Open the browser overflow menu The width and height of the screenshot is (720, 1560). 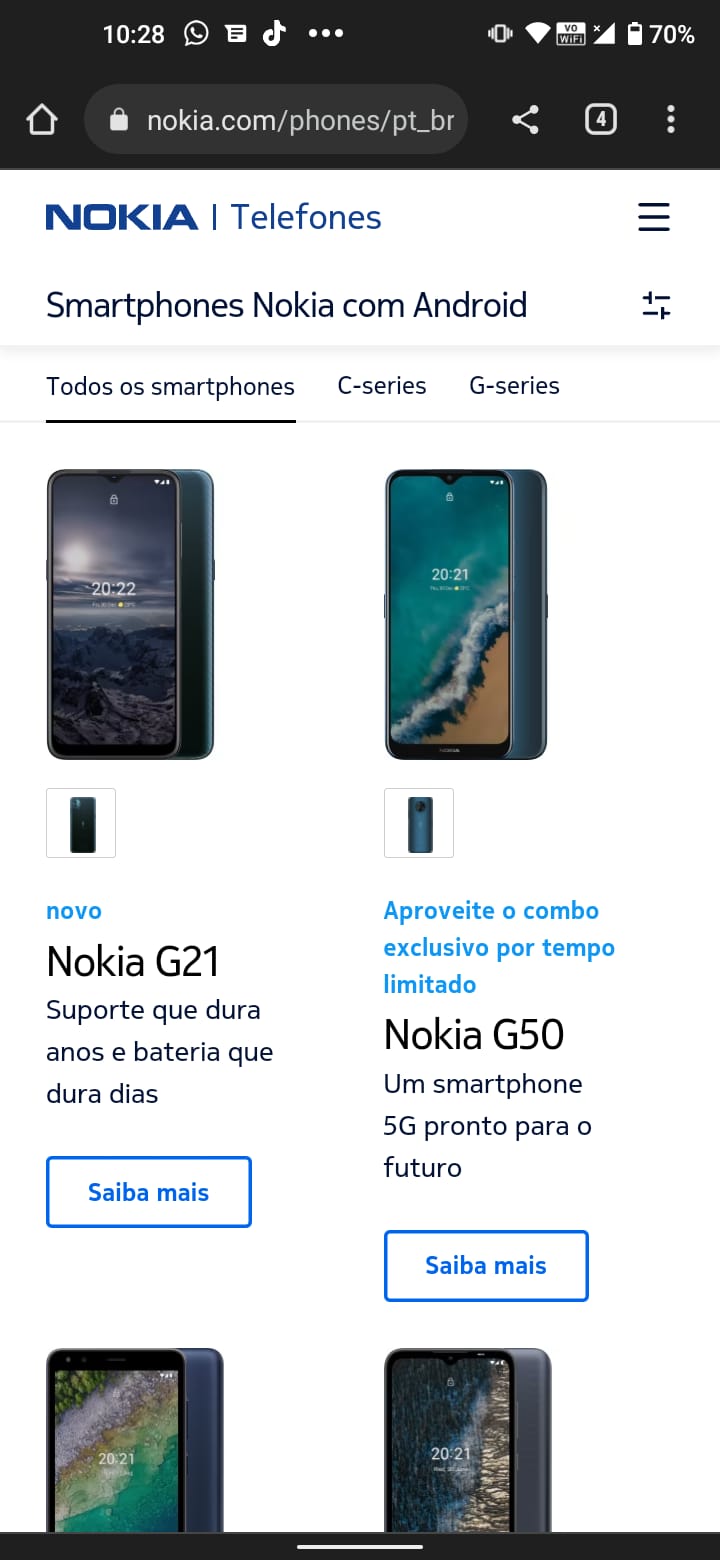[670, 120]
